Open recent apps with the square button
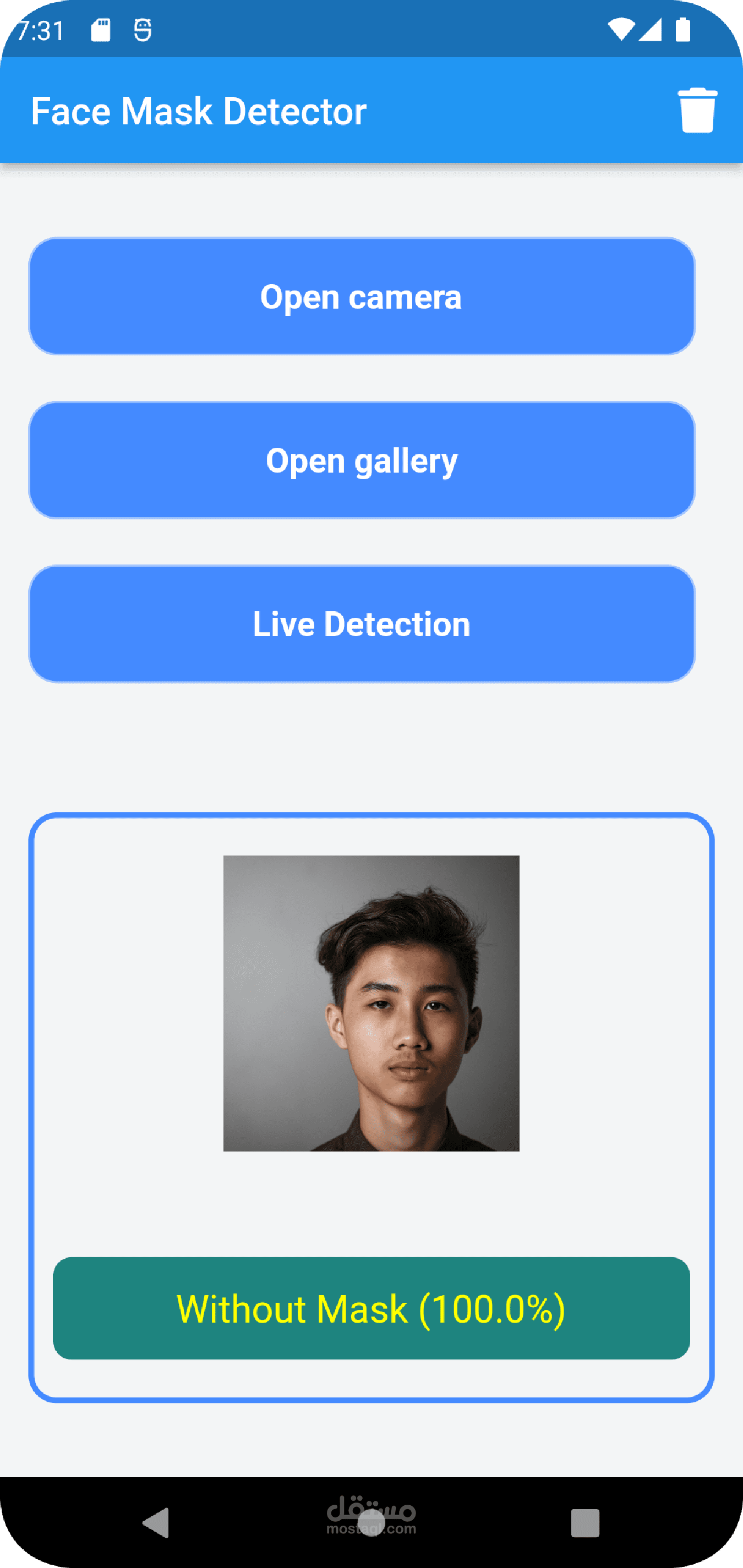743x1568 pixels. click(585, 1523)
